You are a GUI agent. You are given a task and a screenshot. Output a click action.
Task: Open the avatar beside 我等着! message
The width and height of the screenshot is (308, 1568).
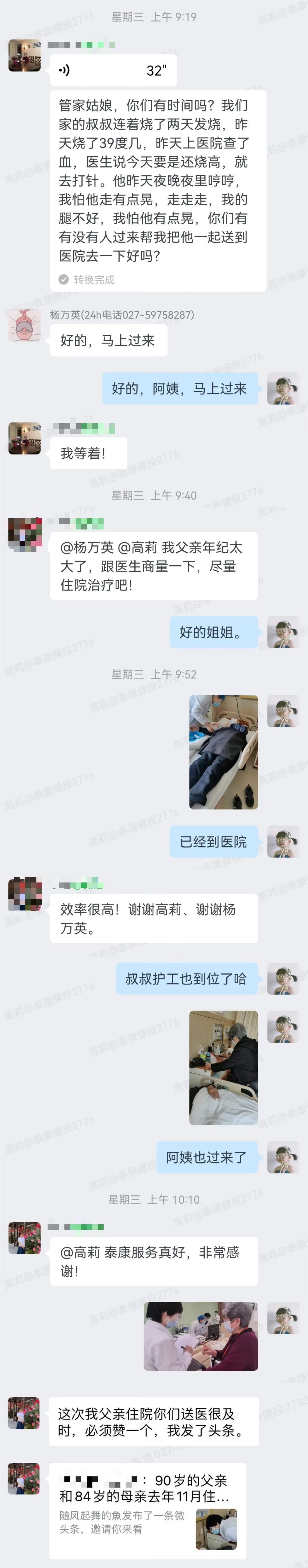24,438
